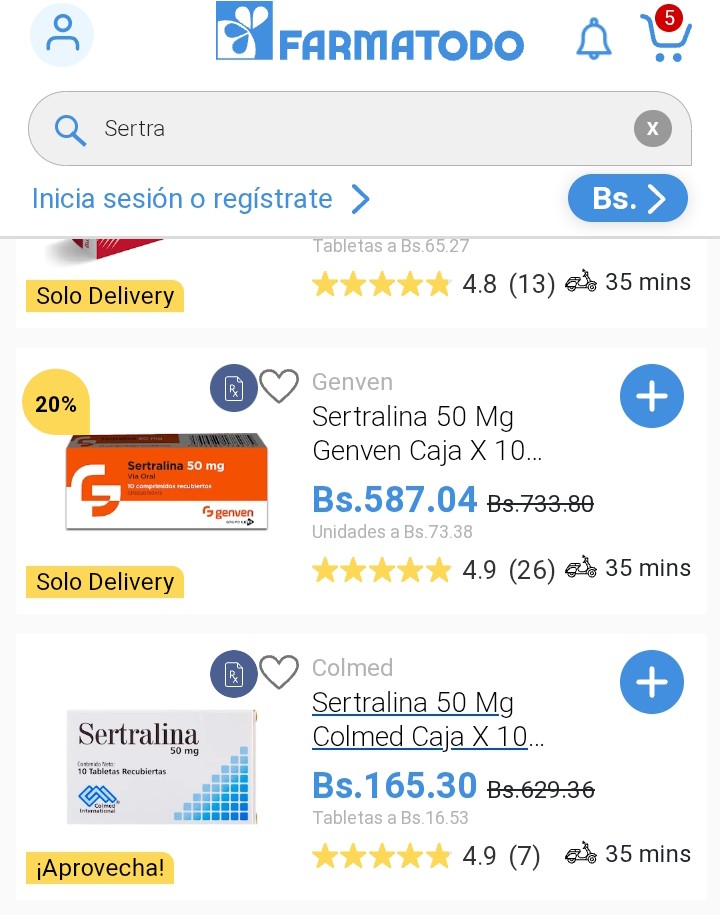Tap the prescription icon on Colmed item

(x=233, y=674)
